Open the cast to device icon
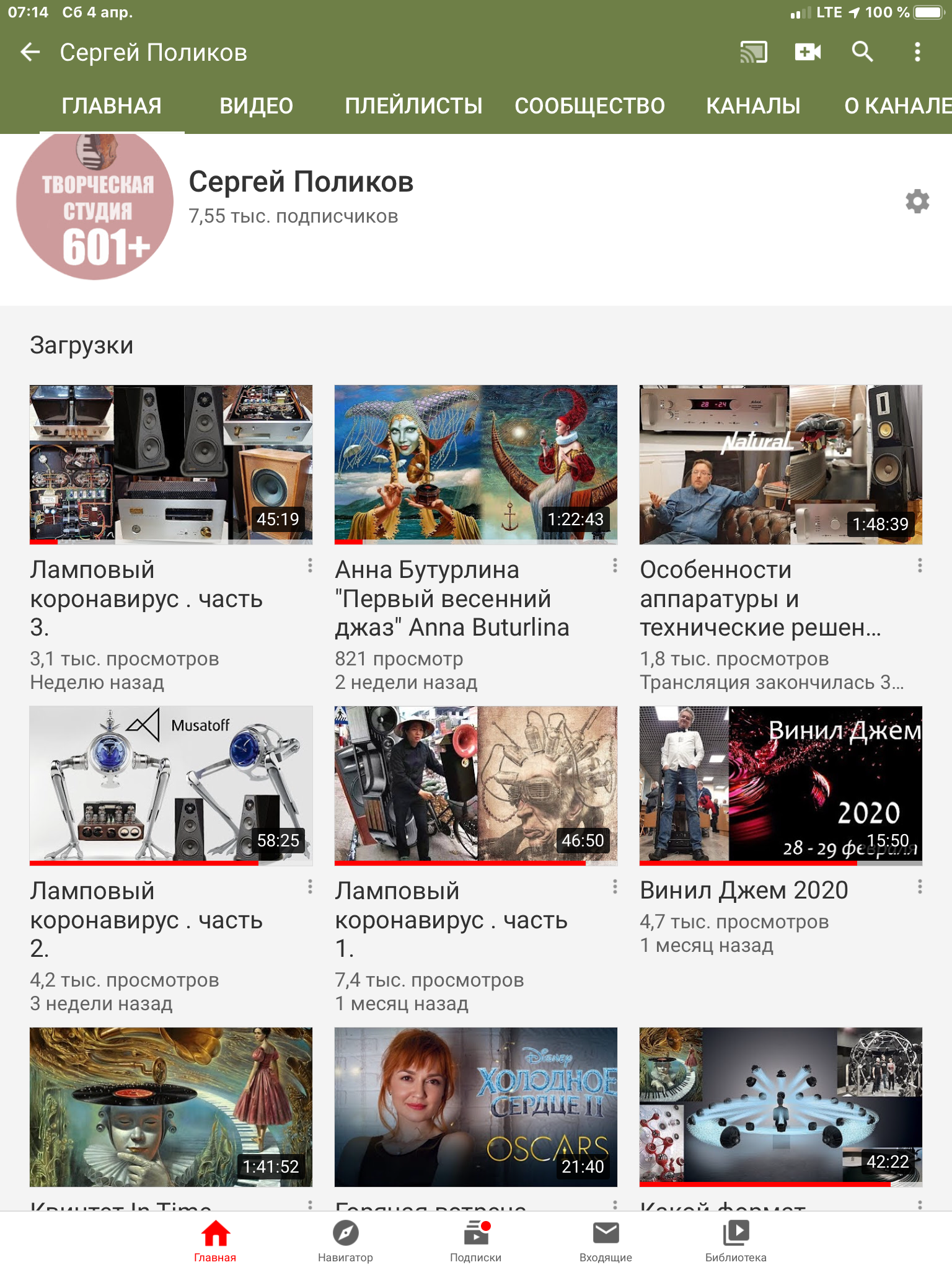Screen dimensions: 952x1270 click(x=753, y=53)
